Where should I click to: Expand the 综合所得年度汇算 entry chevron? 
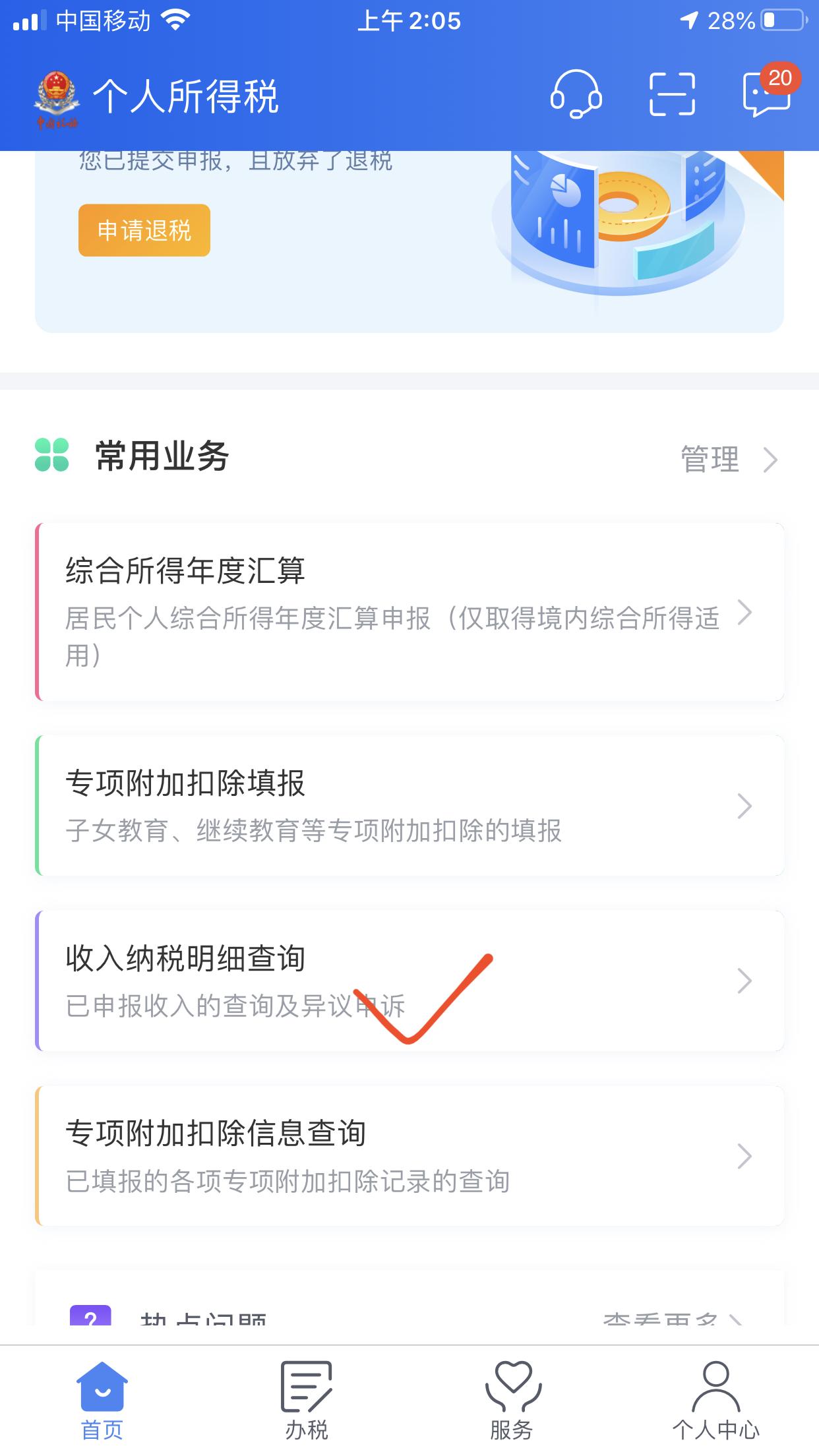744,613
